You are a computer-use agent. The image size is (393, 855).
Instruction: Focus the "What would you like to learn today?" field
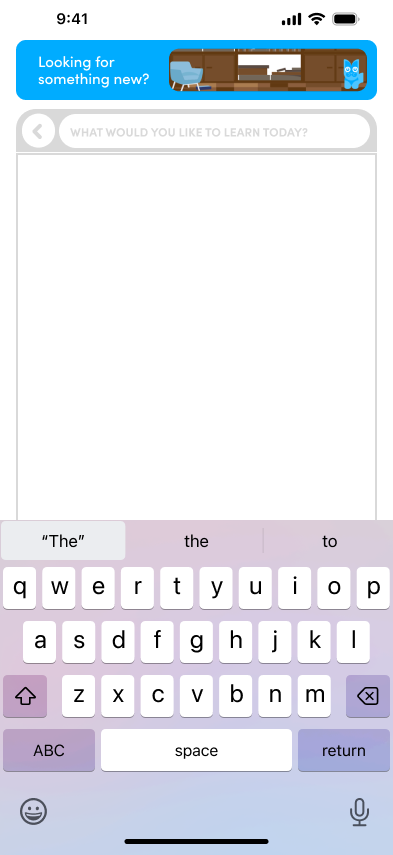pyautogui.click(x=214, y=131)
